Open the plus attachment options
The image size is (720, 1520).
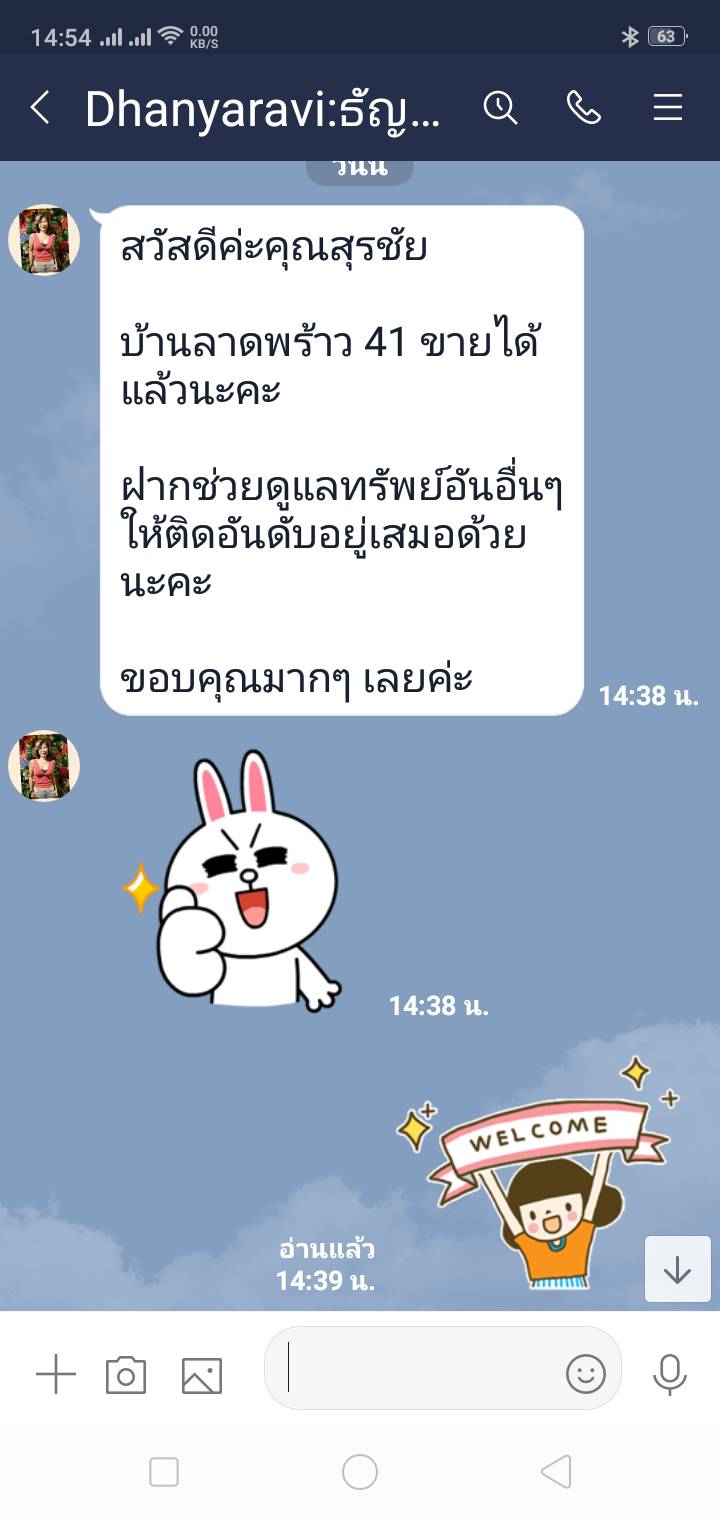[x=56, y=1375]
